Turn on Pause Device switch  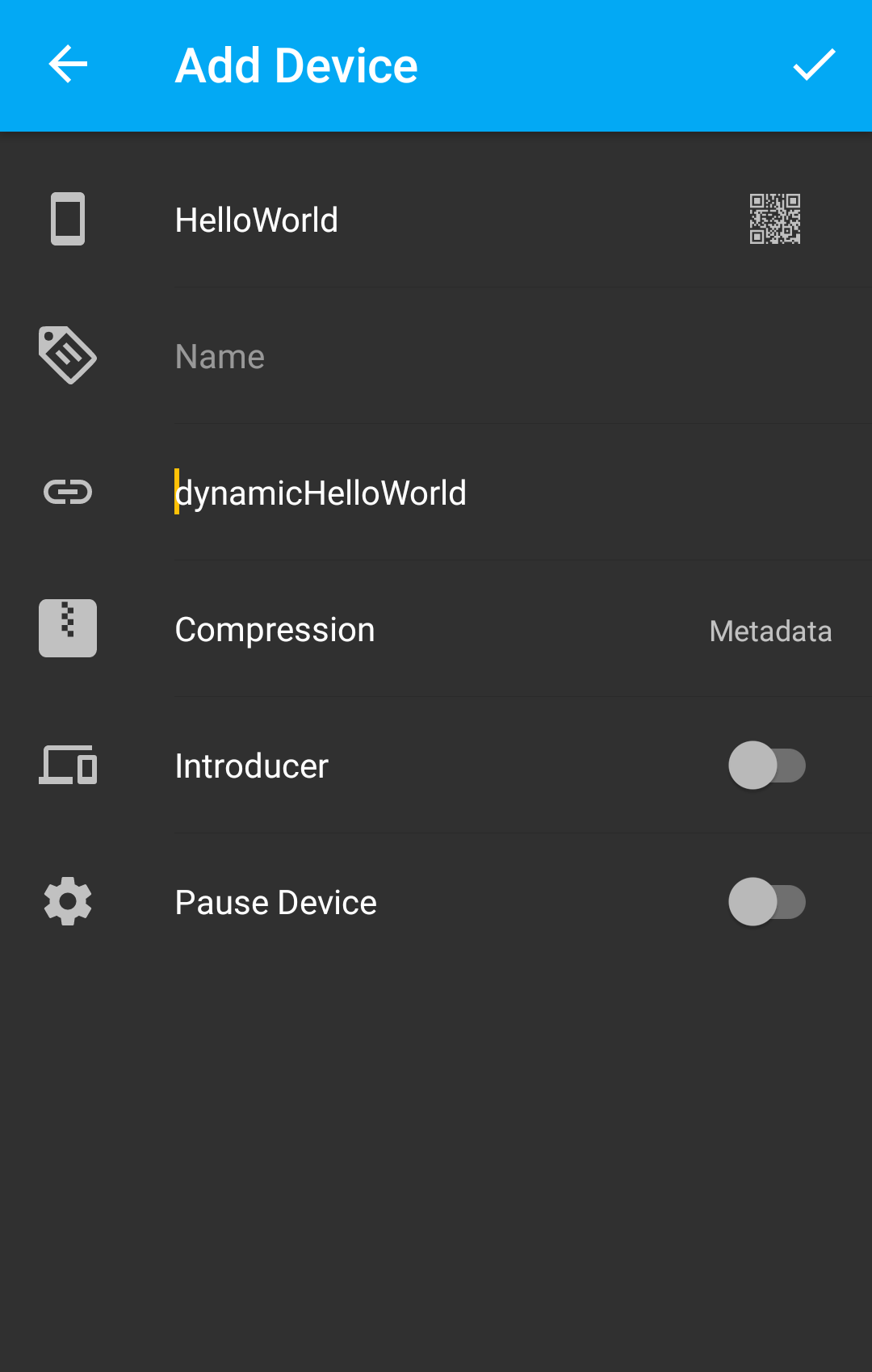tap(766, 902)
